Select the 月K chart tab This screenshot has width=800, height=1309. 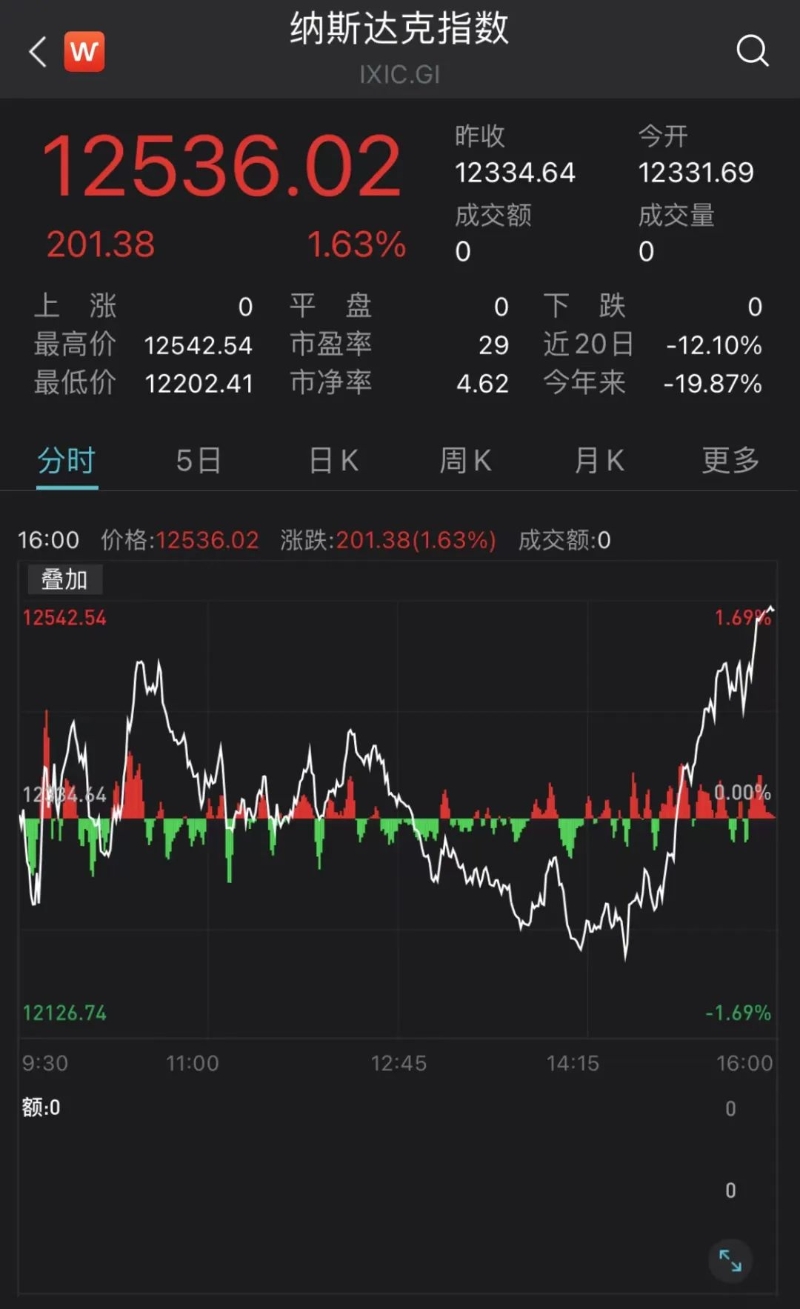click(598, 461)
